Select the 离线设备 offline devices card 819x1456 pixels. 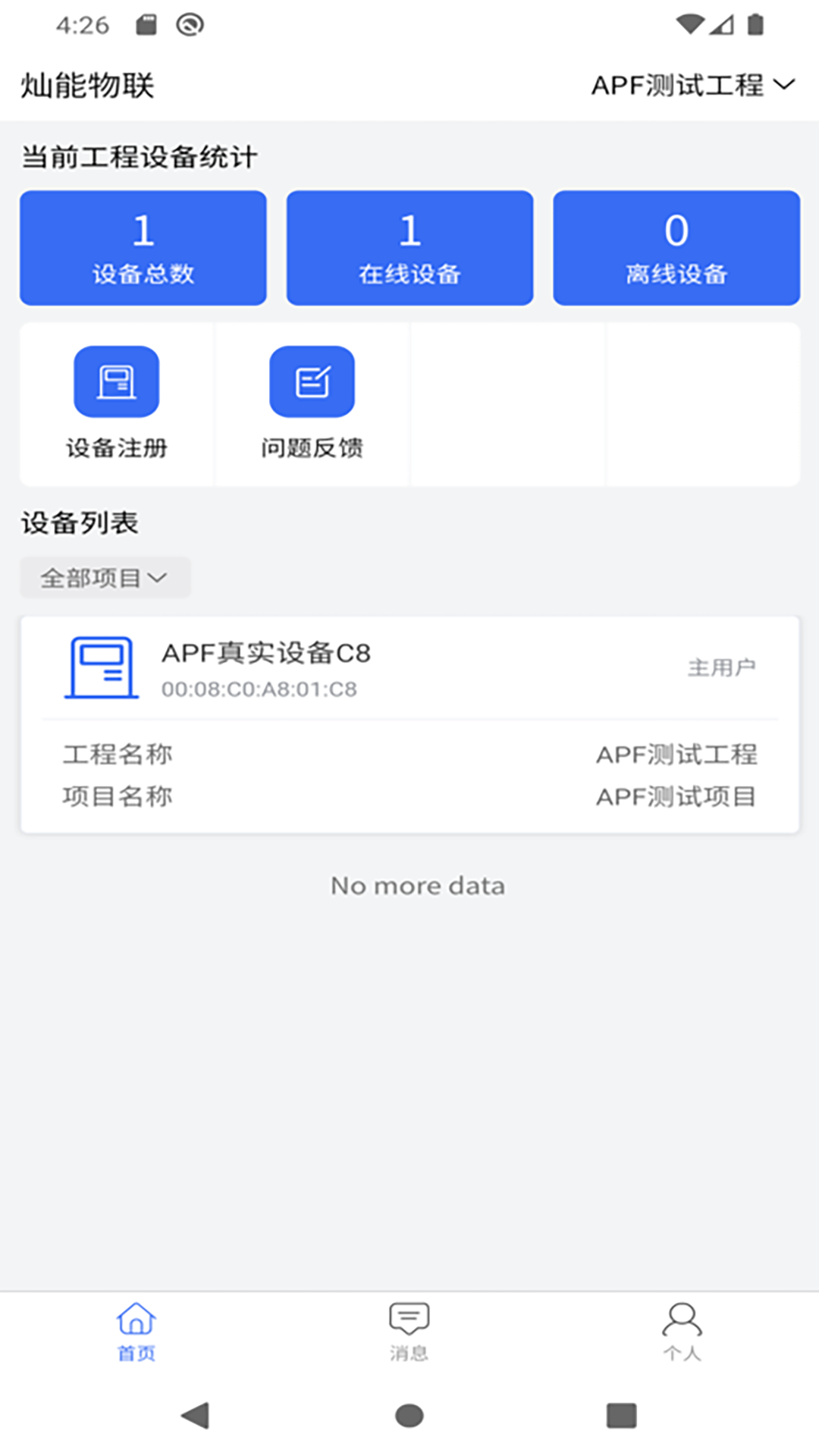click(x=676, y=248)
